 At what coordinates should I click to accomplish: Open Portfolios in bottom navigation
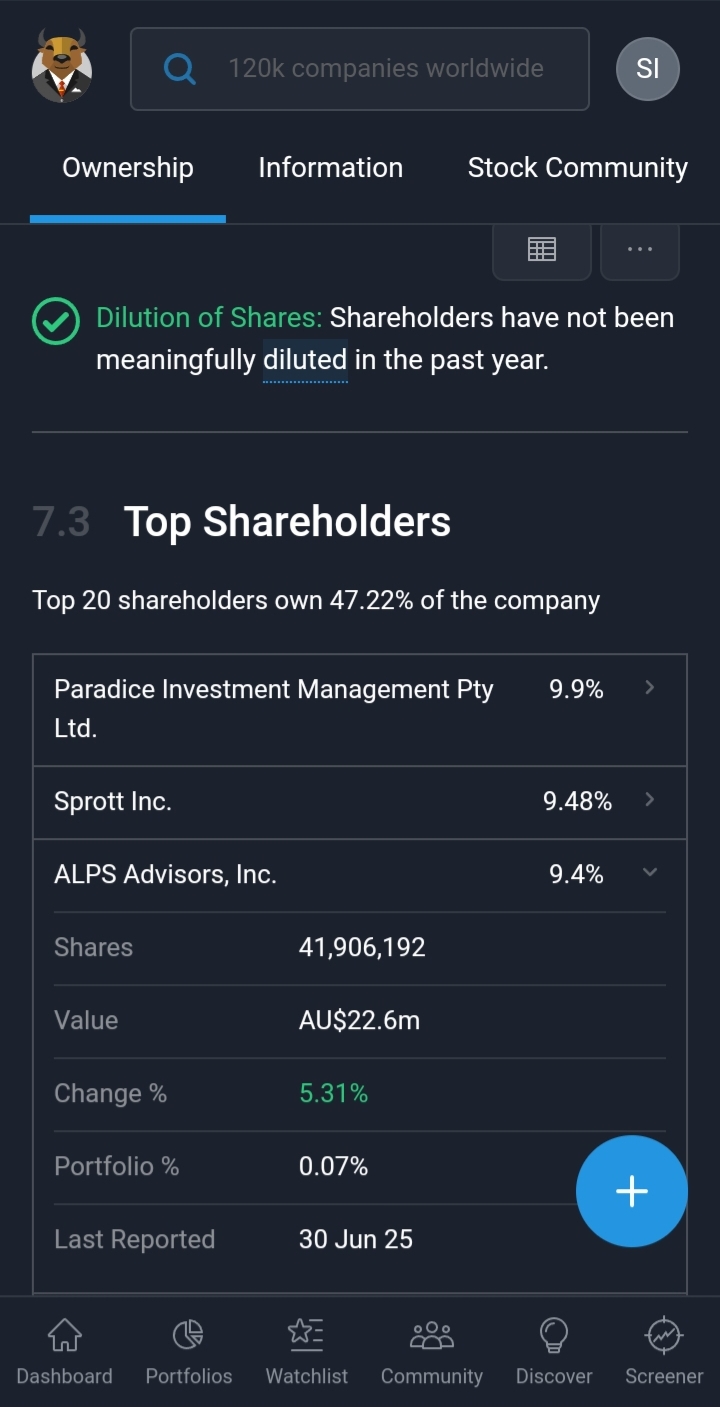click(188, 1352)
